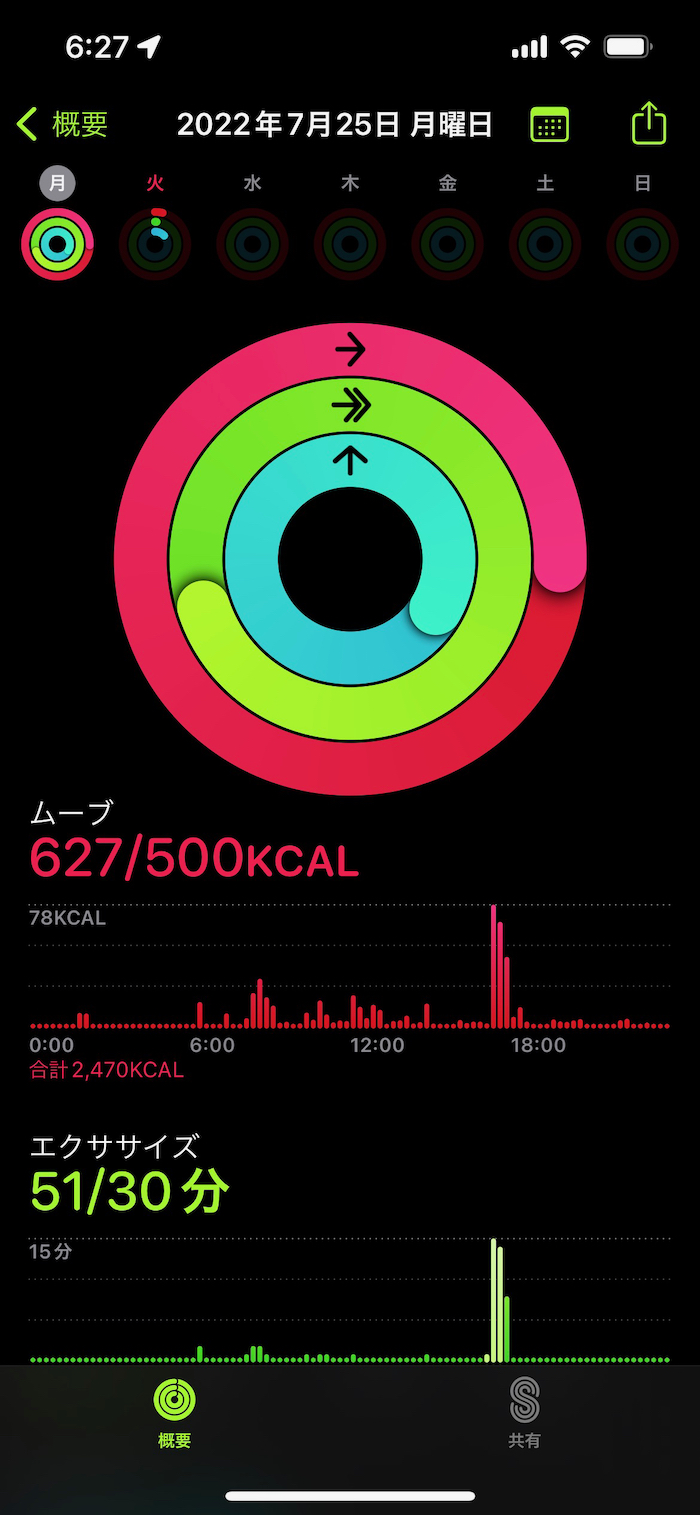
Task: Select Thursday (木) activity rings
Action: pyautogui.click(x=350, y=243)
